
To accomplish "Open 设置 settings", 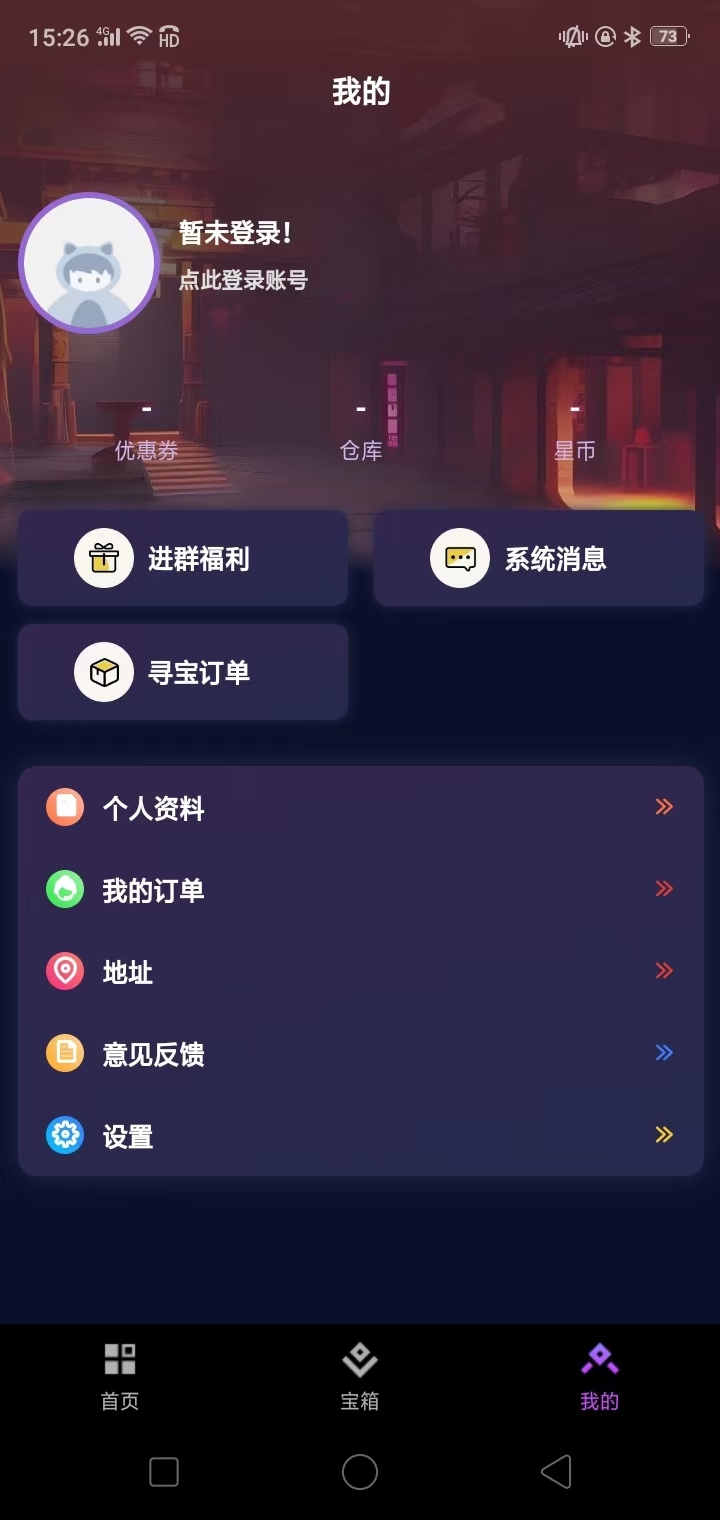I will click(360, 1135).
